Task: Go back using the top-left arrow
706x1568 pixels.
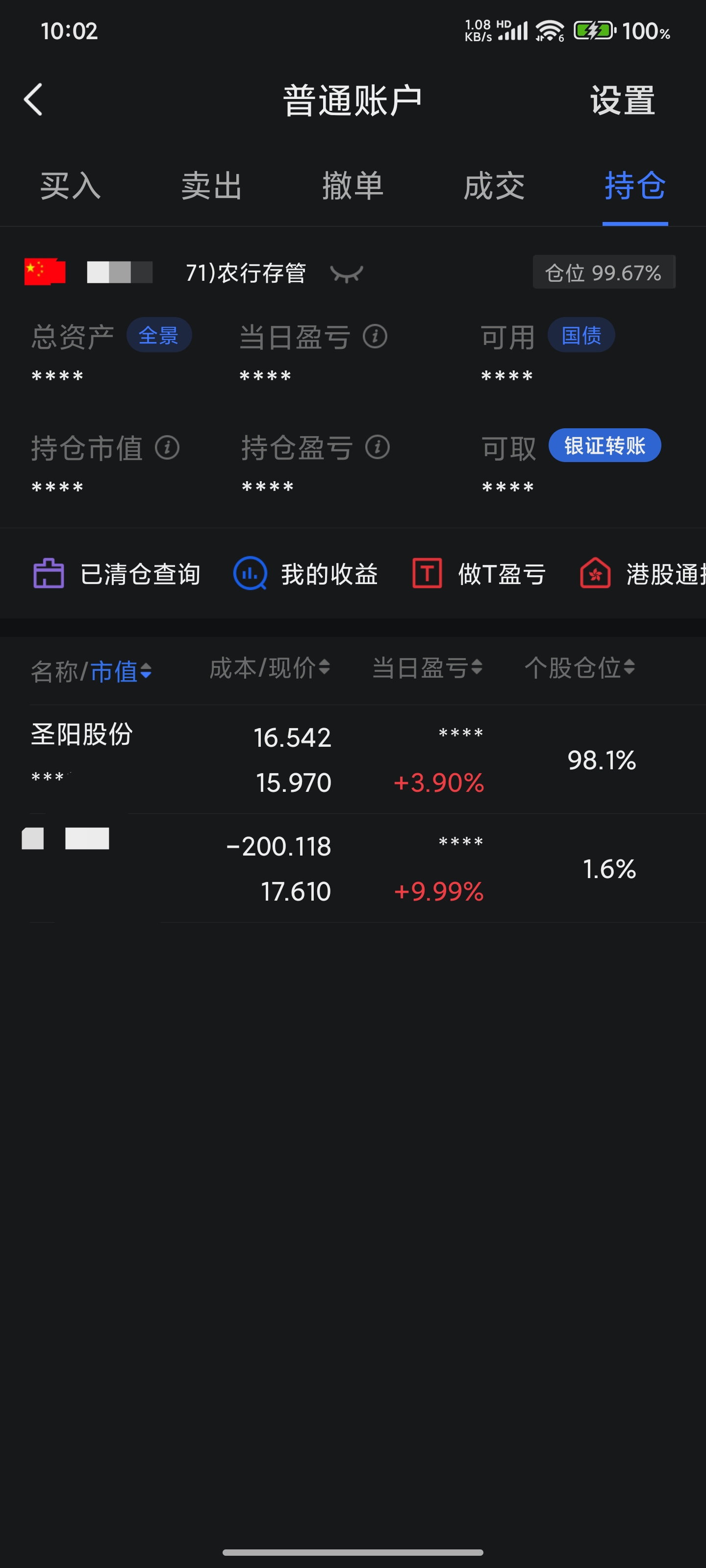Action: pyautogui.click(x=33, y=100)
